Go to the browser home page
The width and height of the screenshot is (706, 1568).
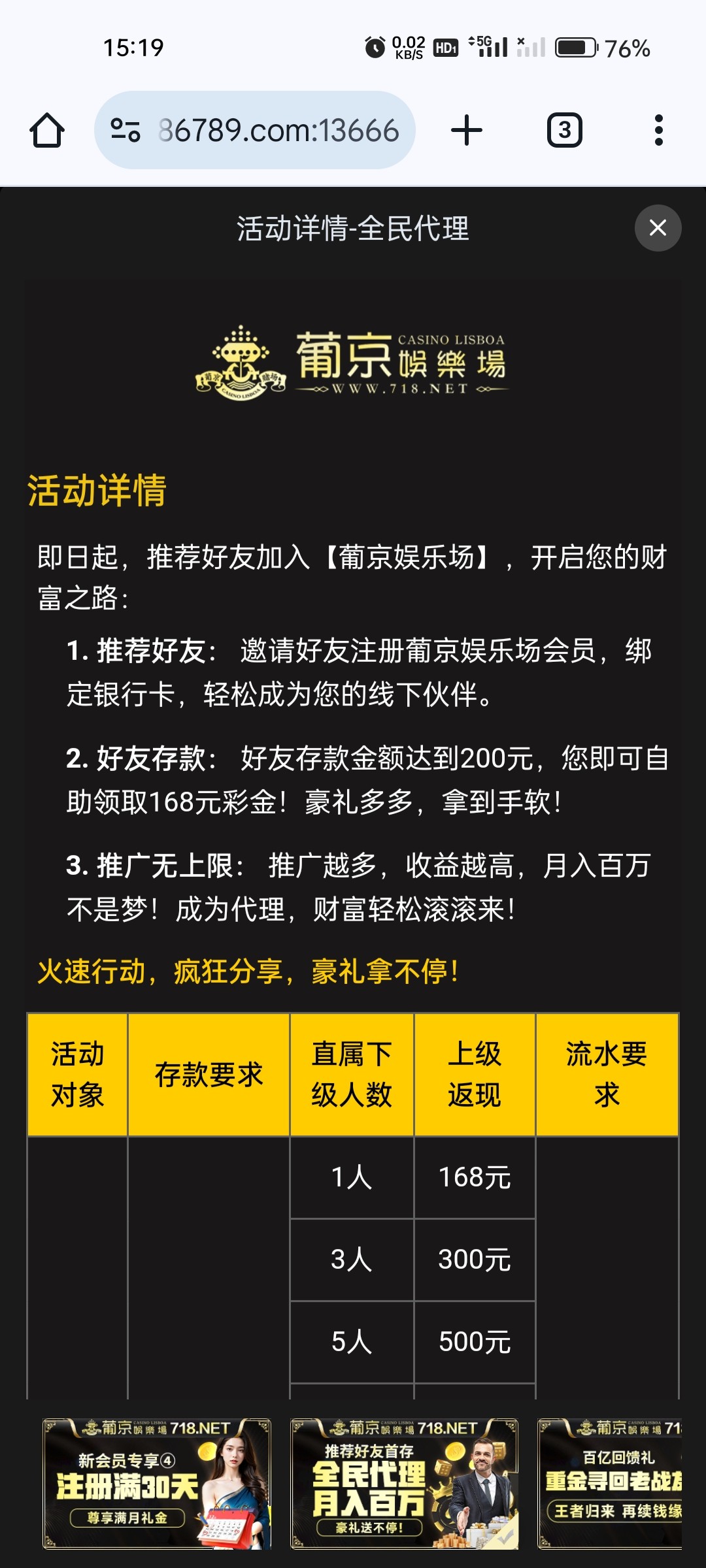(47, 130)
